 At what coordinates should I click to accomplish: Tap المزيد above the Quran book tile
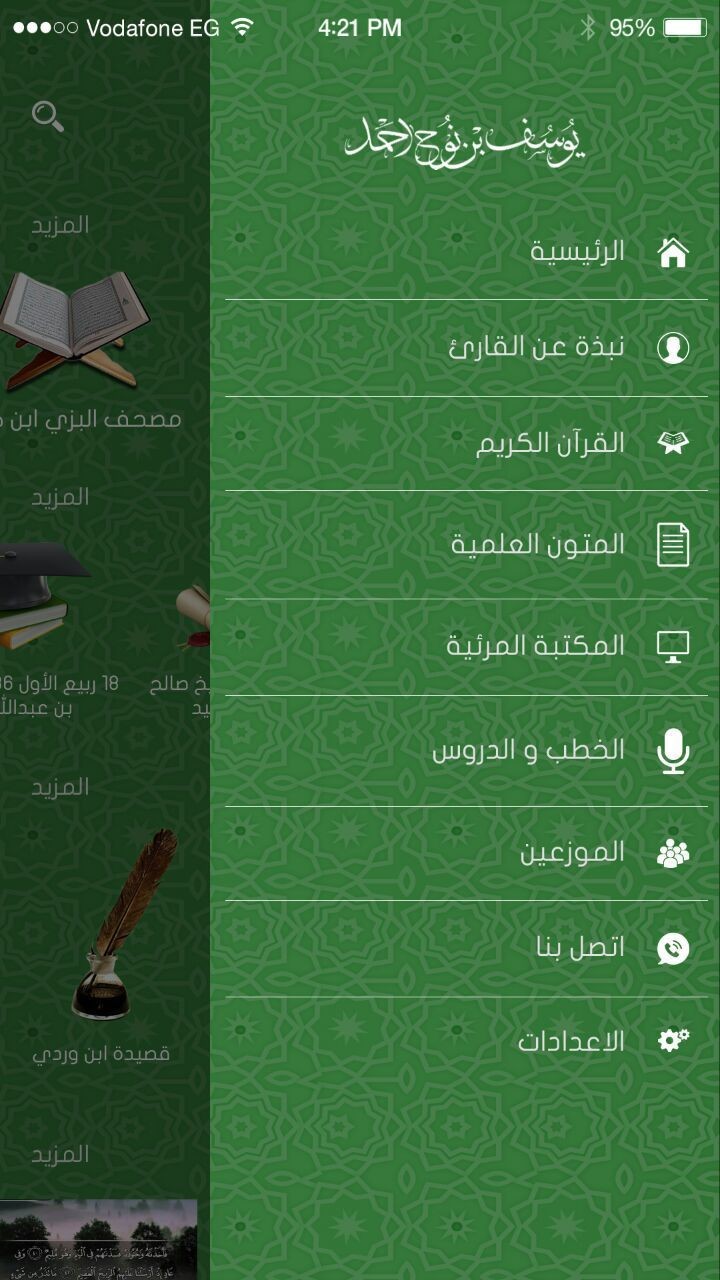coord(60,225)
